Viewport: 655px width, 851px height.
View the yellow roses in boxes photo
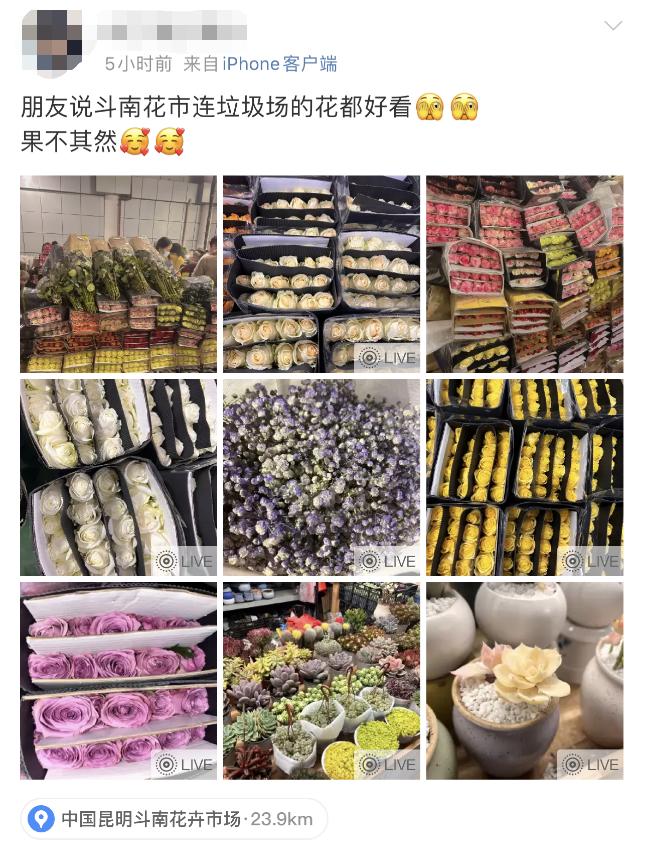(524, 477)
